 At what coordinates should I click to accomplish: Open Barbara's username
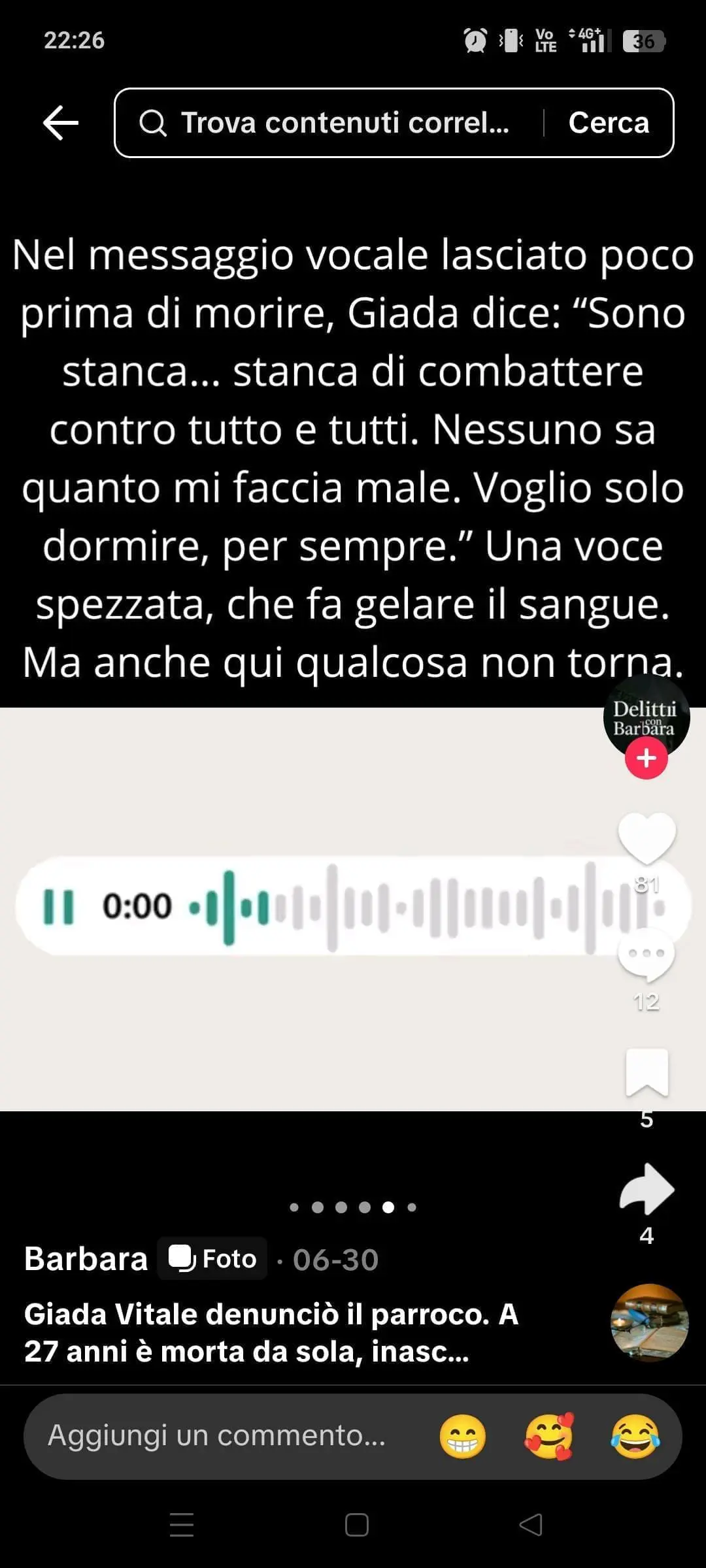[x=86, y=1258]
